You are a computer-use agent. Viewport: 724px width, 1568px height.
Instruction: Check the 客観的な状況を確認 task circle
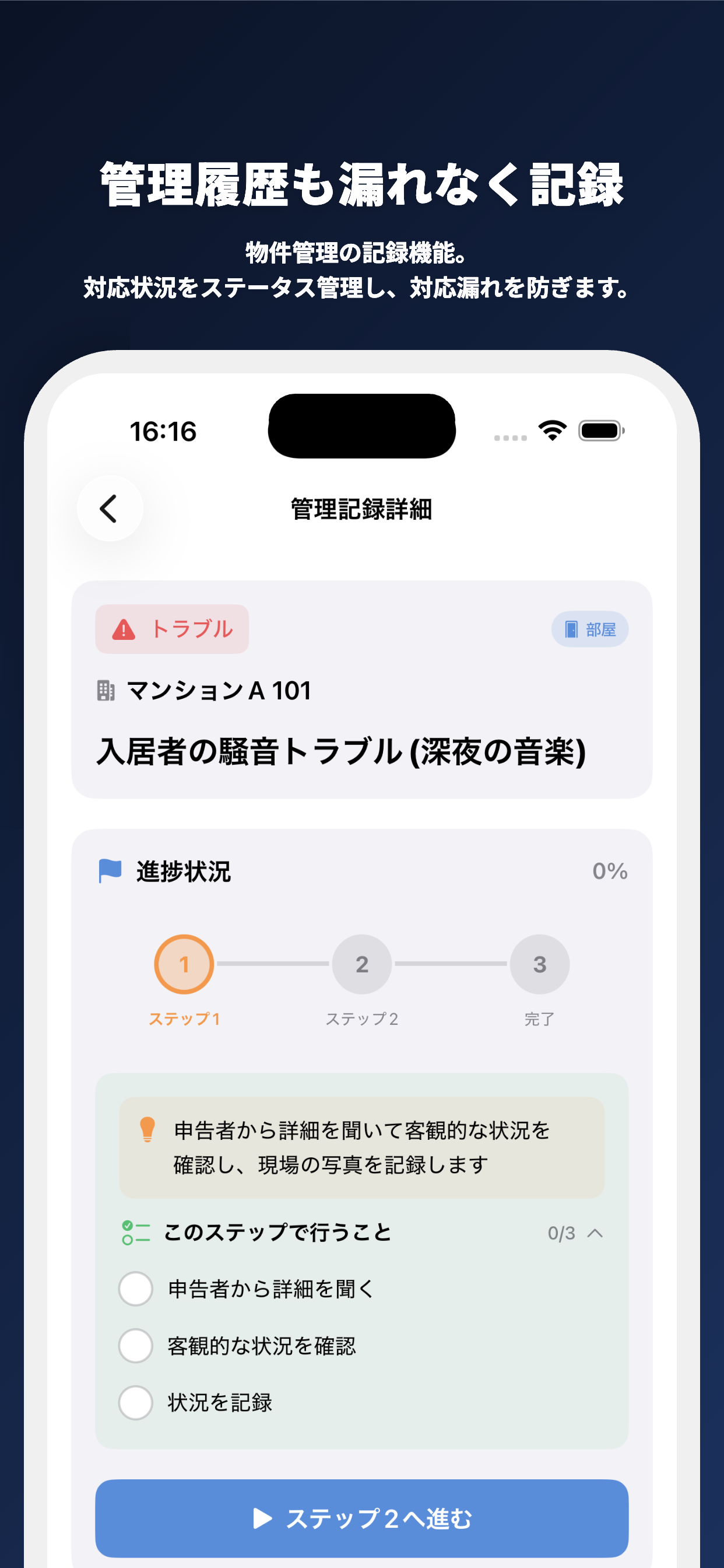point(135,1346)
